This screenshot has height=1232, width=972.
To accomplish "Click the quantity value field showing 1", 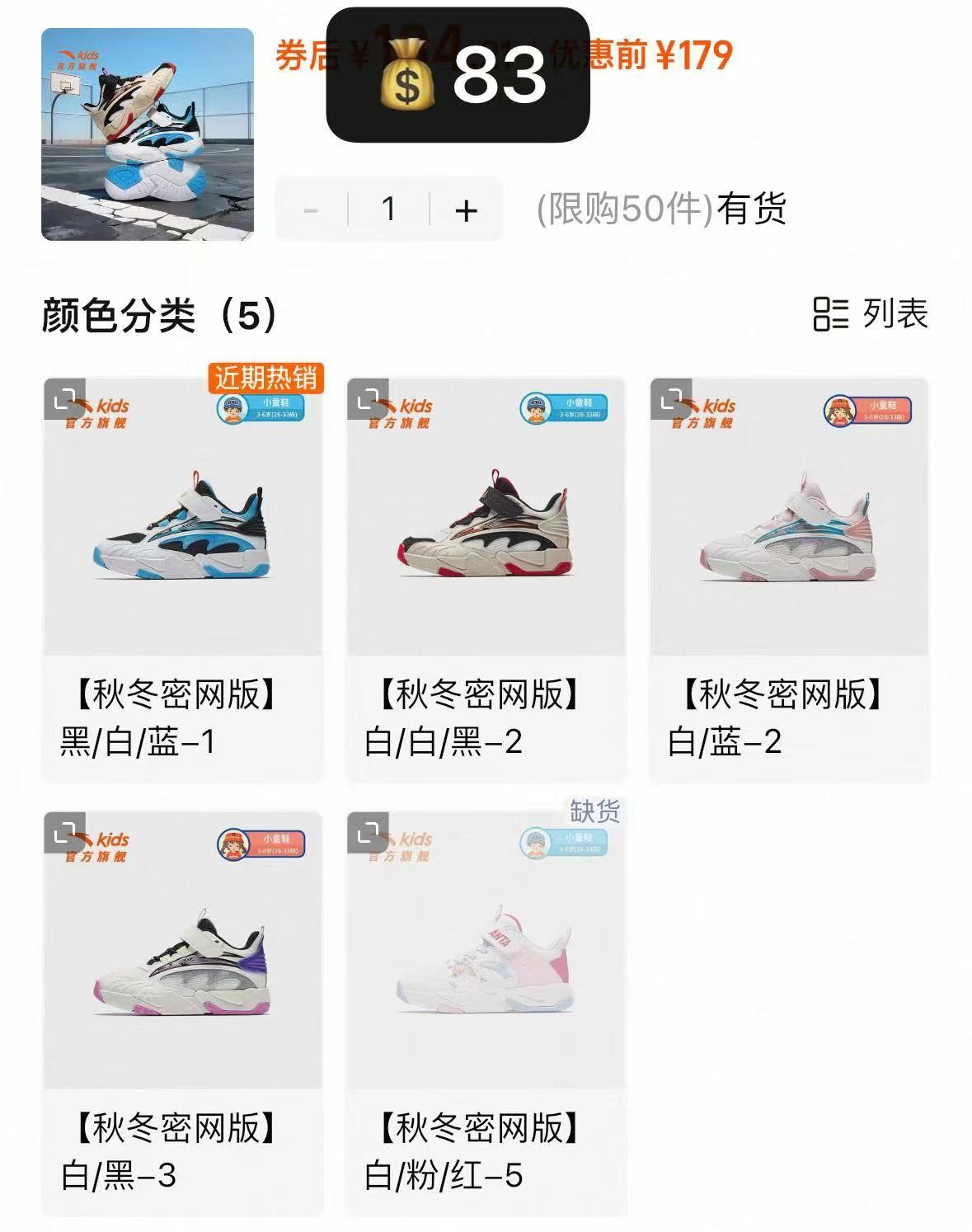I will (x=389, y=210).
